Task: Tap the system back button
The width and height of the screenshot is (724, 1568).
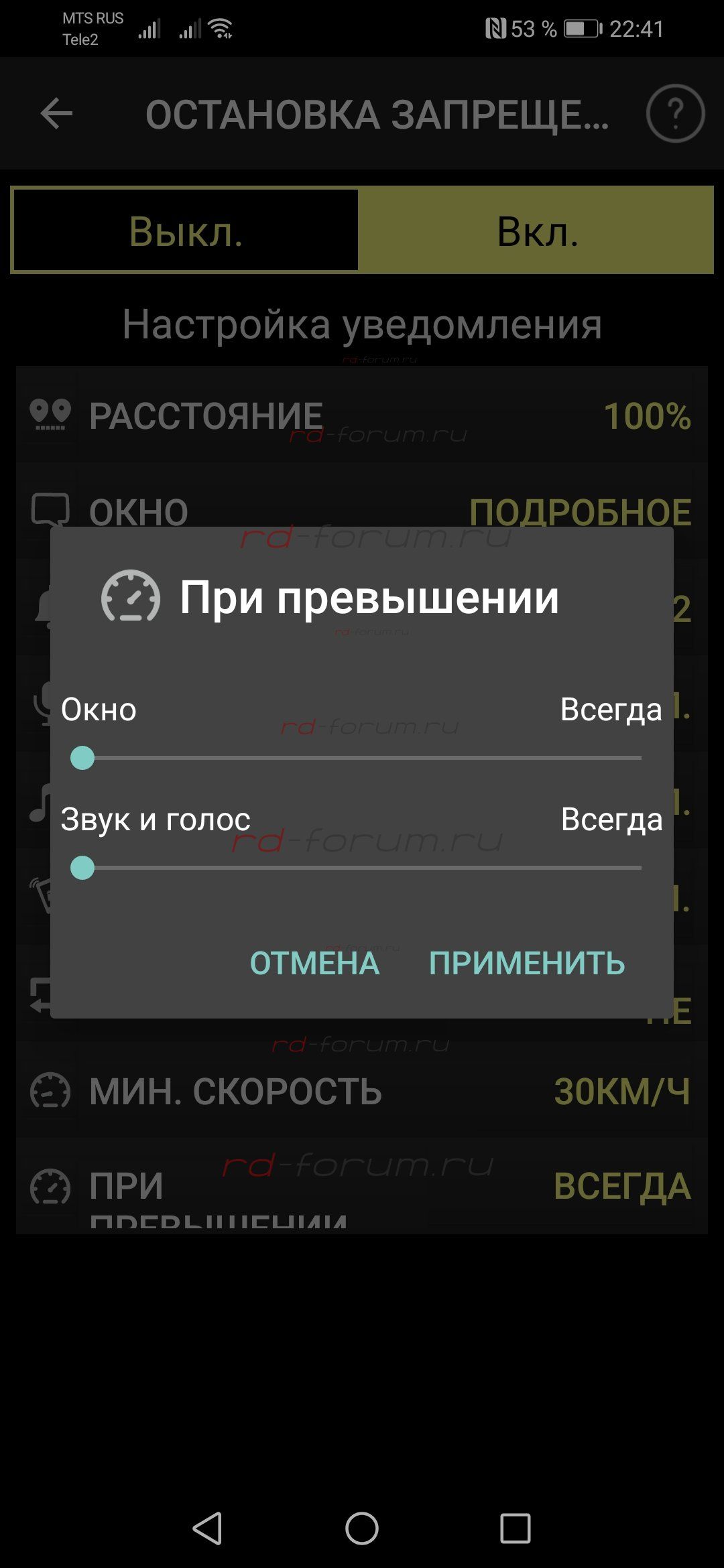Action: (208, 1528)
